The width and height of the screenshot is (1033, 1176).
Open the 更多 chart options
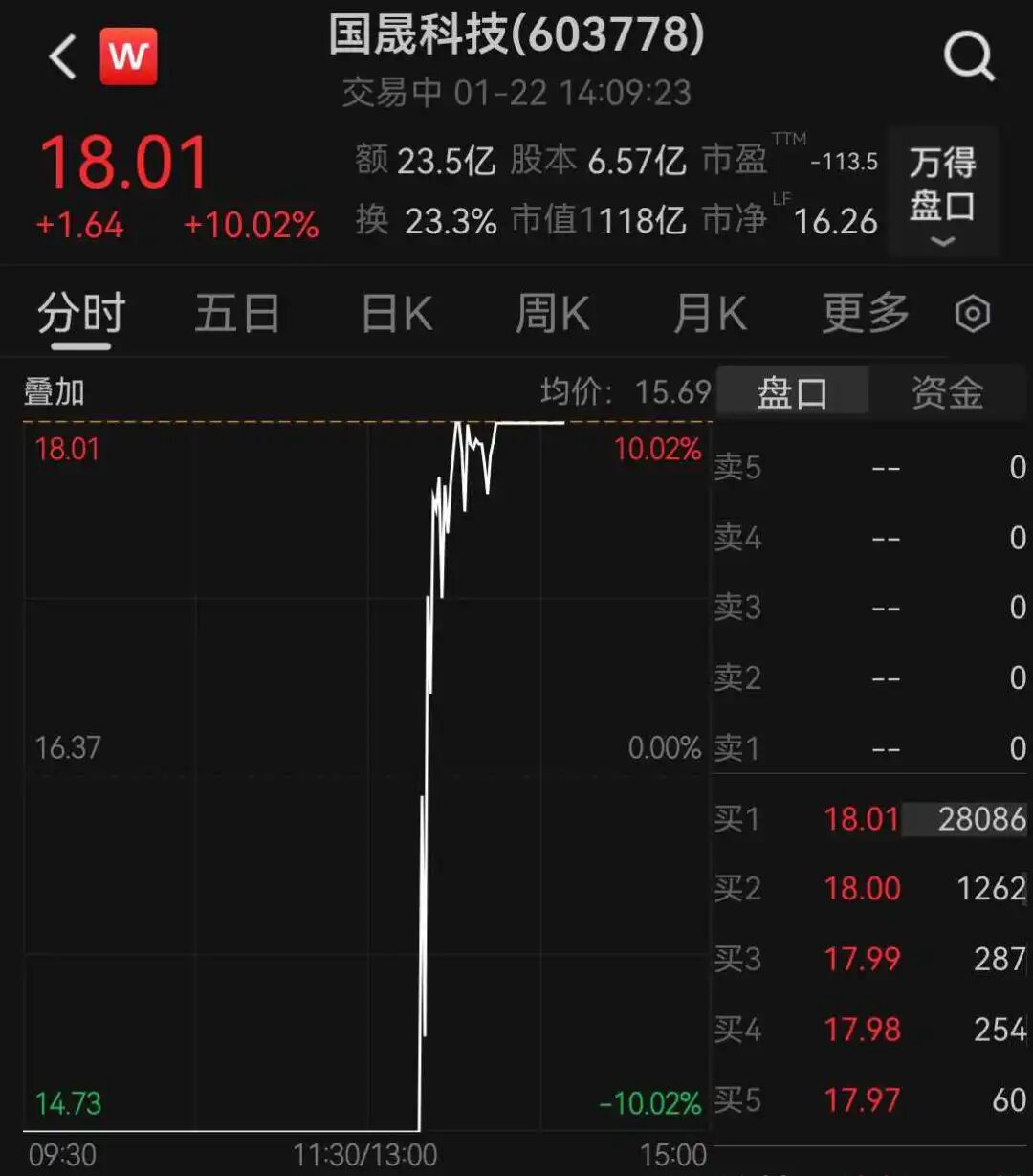click(866, 313)
